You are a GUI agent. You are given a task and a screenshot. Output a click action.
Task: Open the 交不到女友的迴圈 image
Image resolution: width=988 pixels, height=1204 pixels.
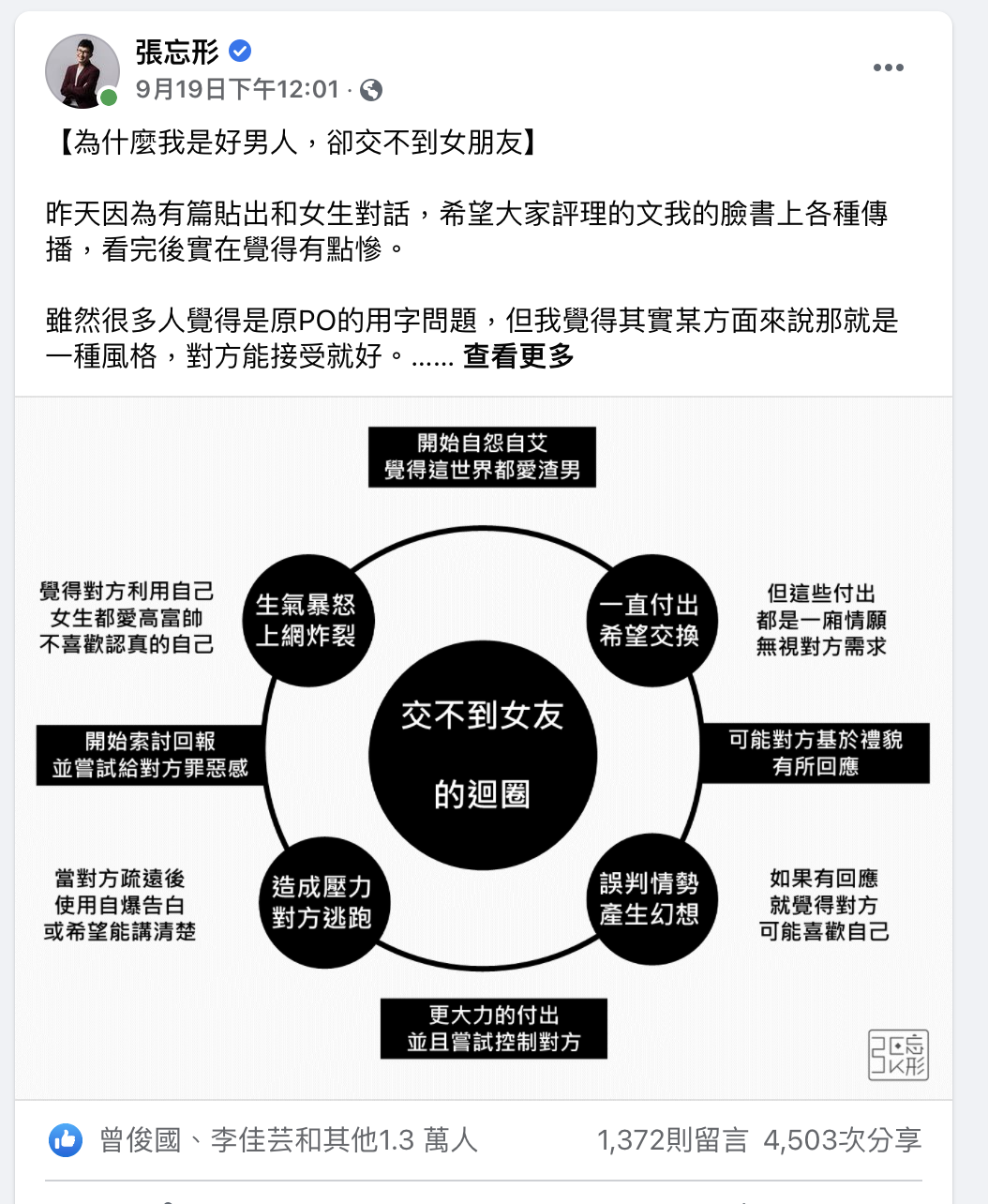pyautogui.click(x=483, y=746)
